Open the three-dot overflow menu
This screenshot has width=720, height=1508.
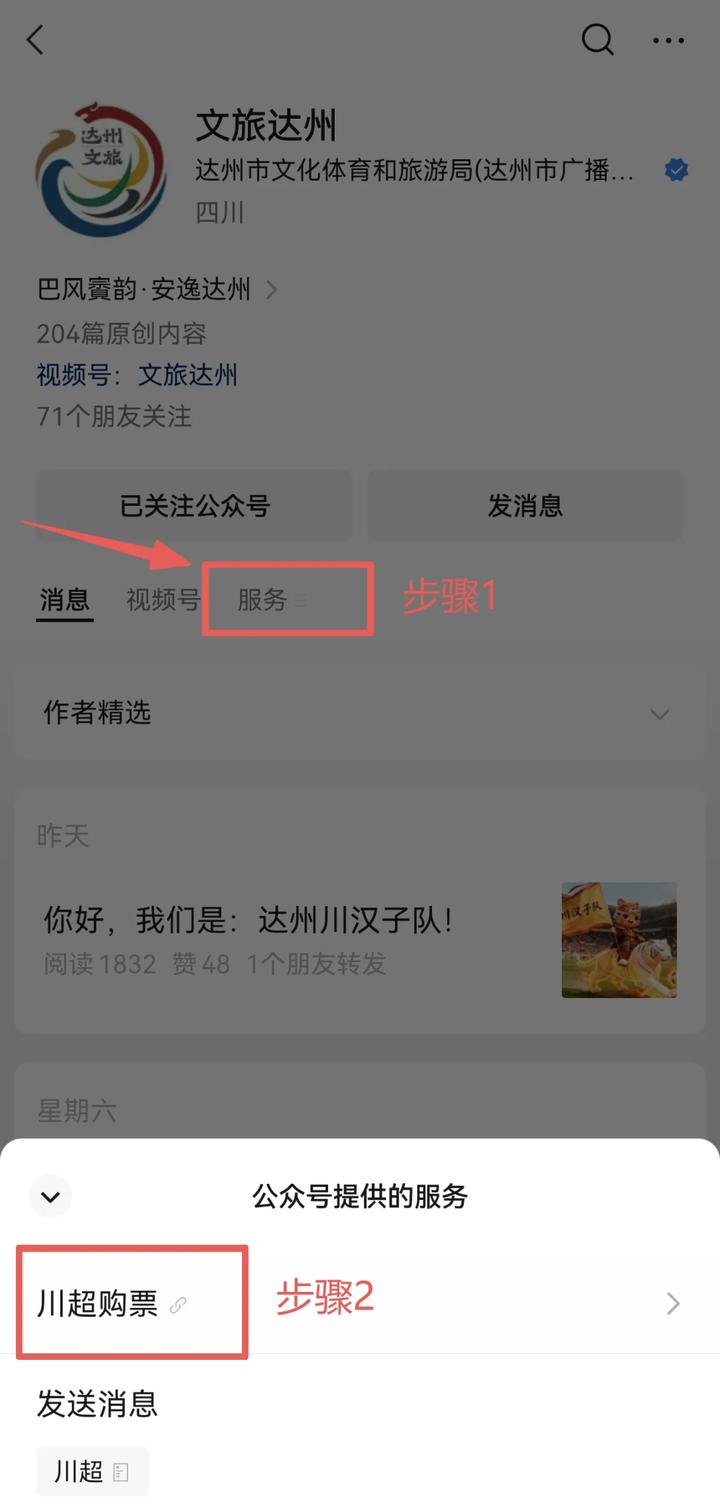(668, 41)
